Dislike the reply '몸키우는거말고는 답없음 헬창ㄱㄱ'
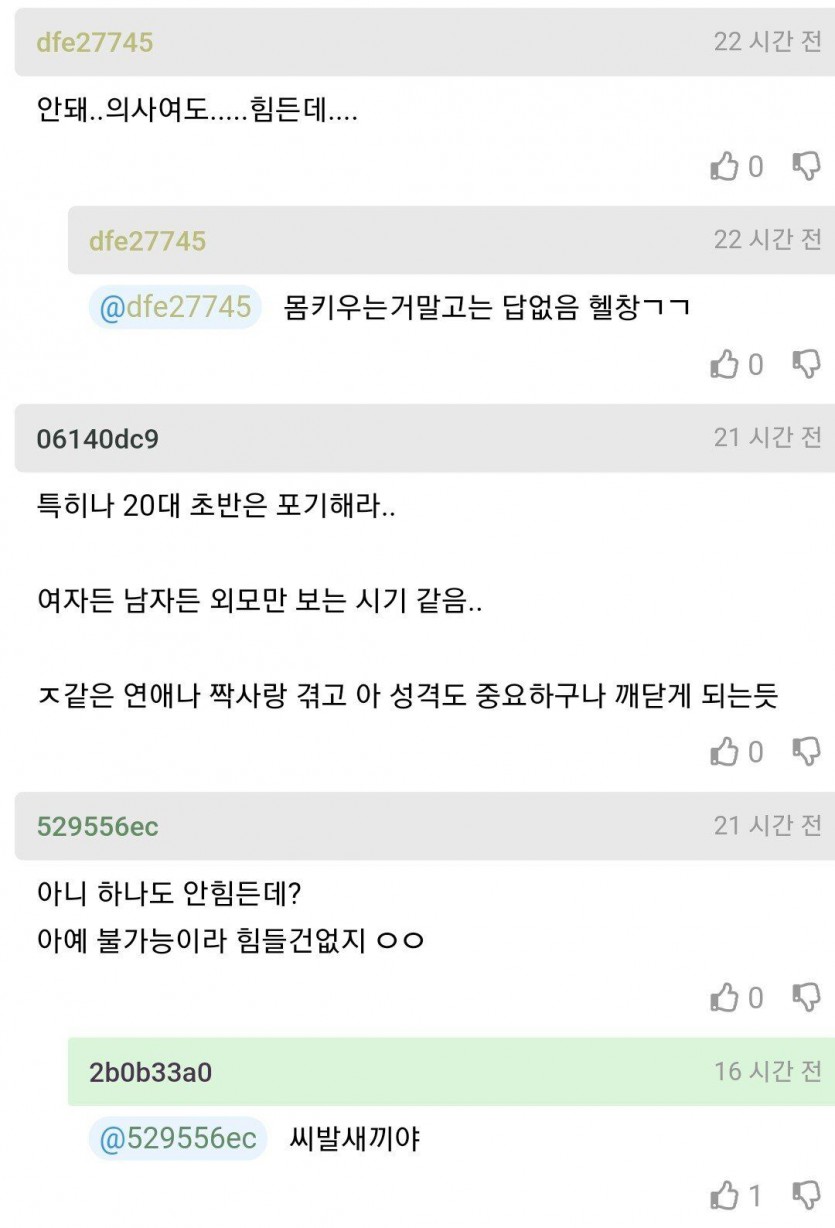Viewport: 835px width, 1228px height. 806,364
